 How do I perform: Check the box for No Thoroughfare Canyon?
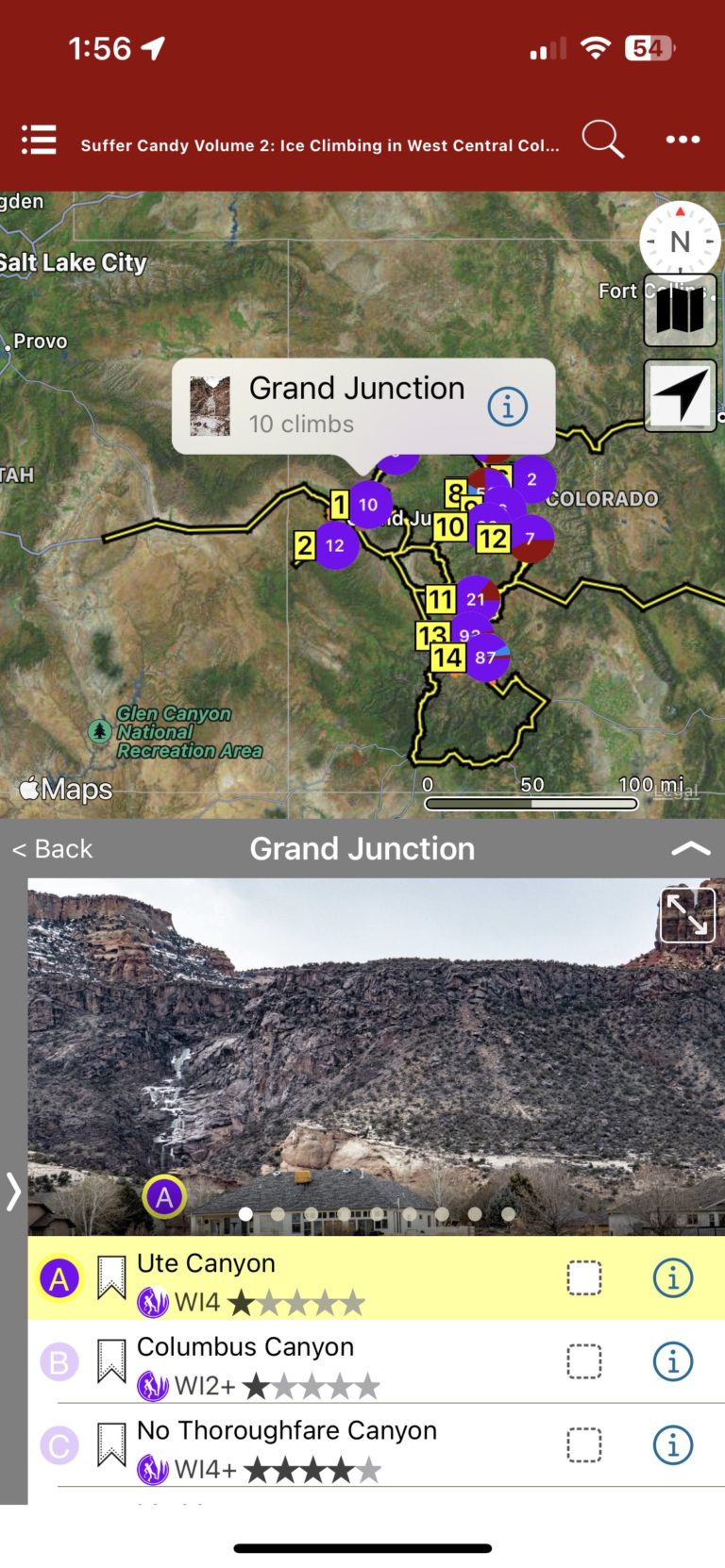(x=583, y=1445)
